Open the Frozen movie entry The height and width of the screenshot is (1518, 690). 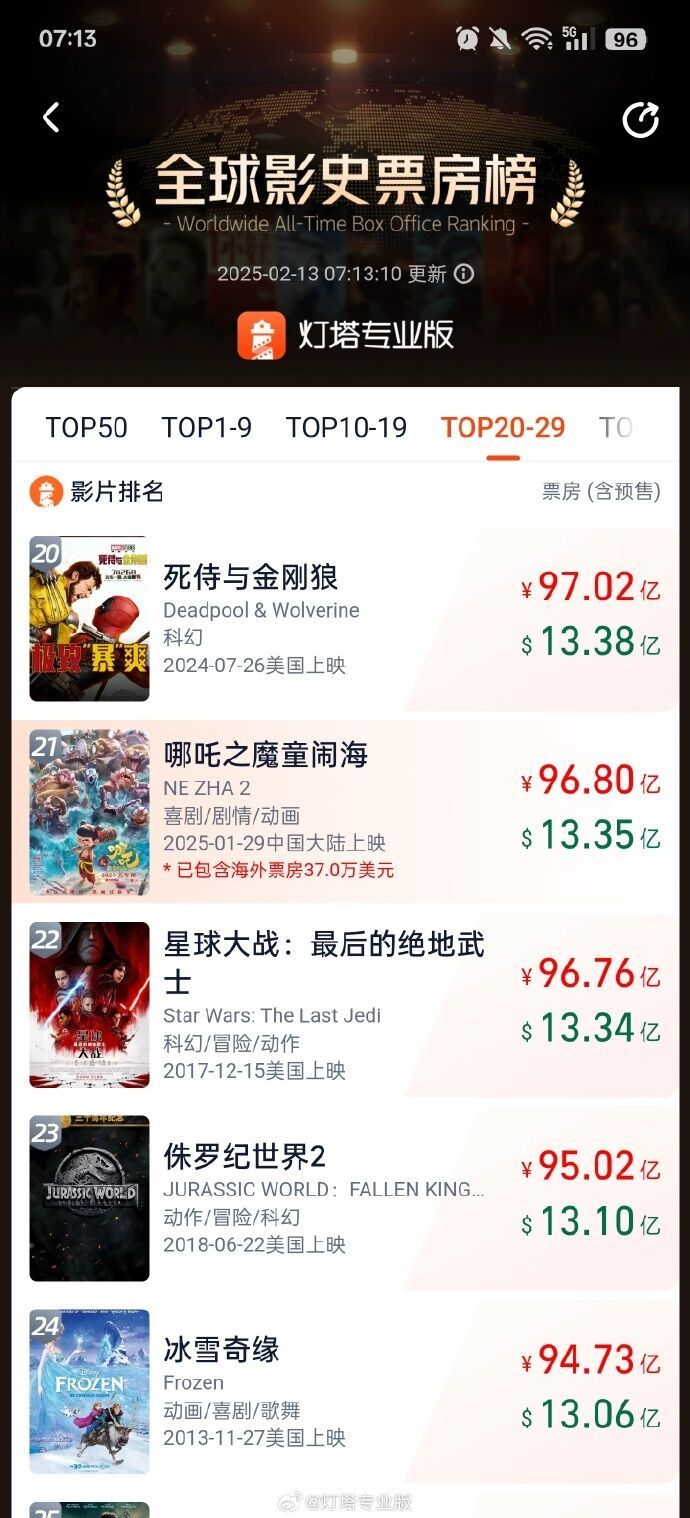coord(345,1391)
